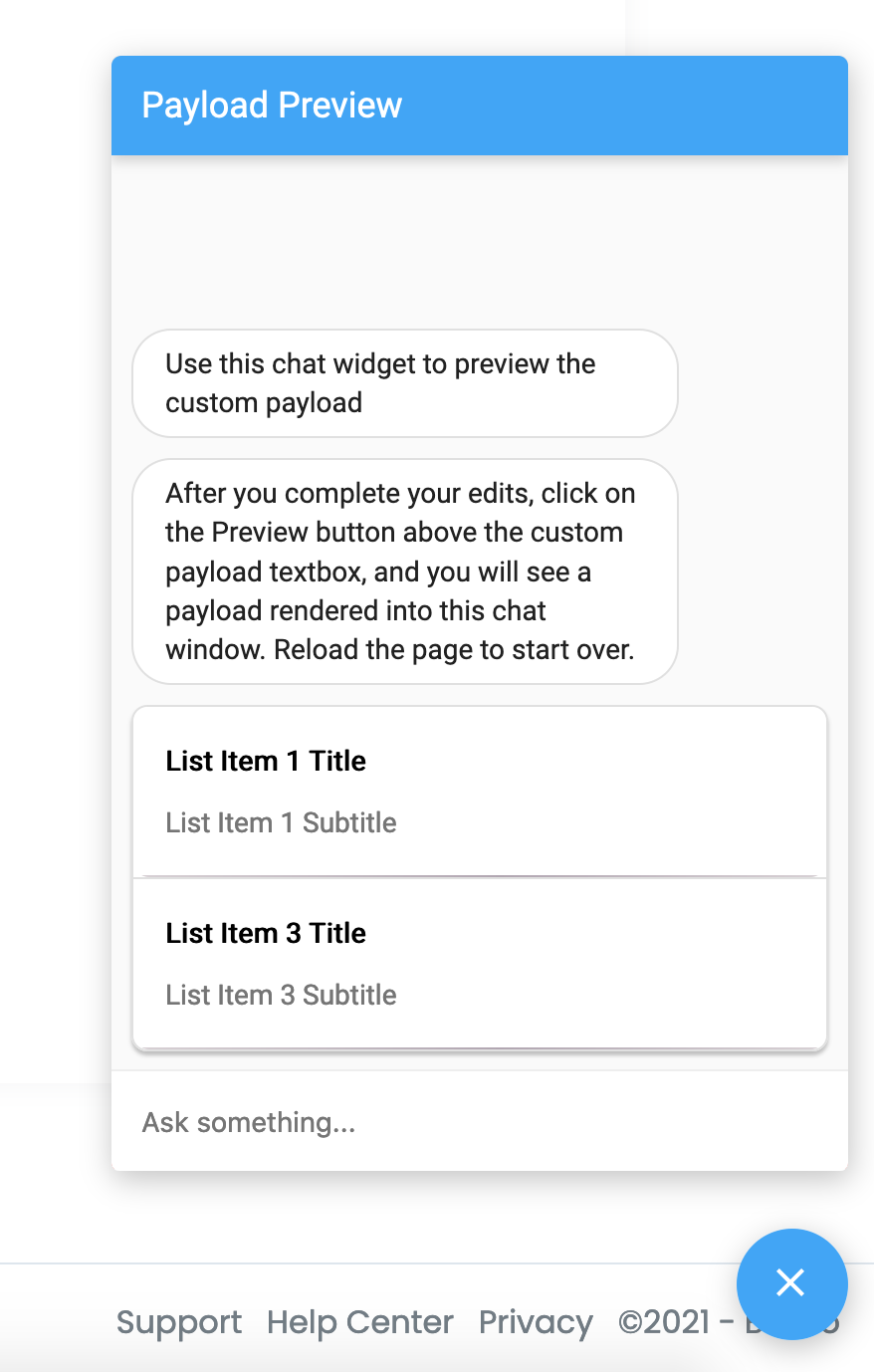This screenshot has width=874, height=1372.
Task: Open the Support link
Action: pyautogui.click(x=179, y=1322)
